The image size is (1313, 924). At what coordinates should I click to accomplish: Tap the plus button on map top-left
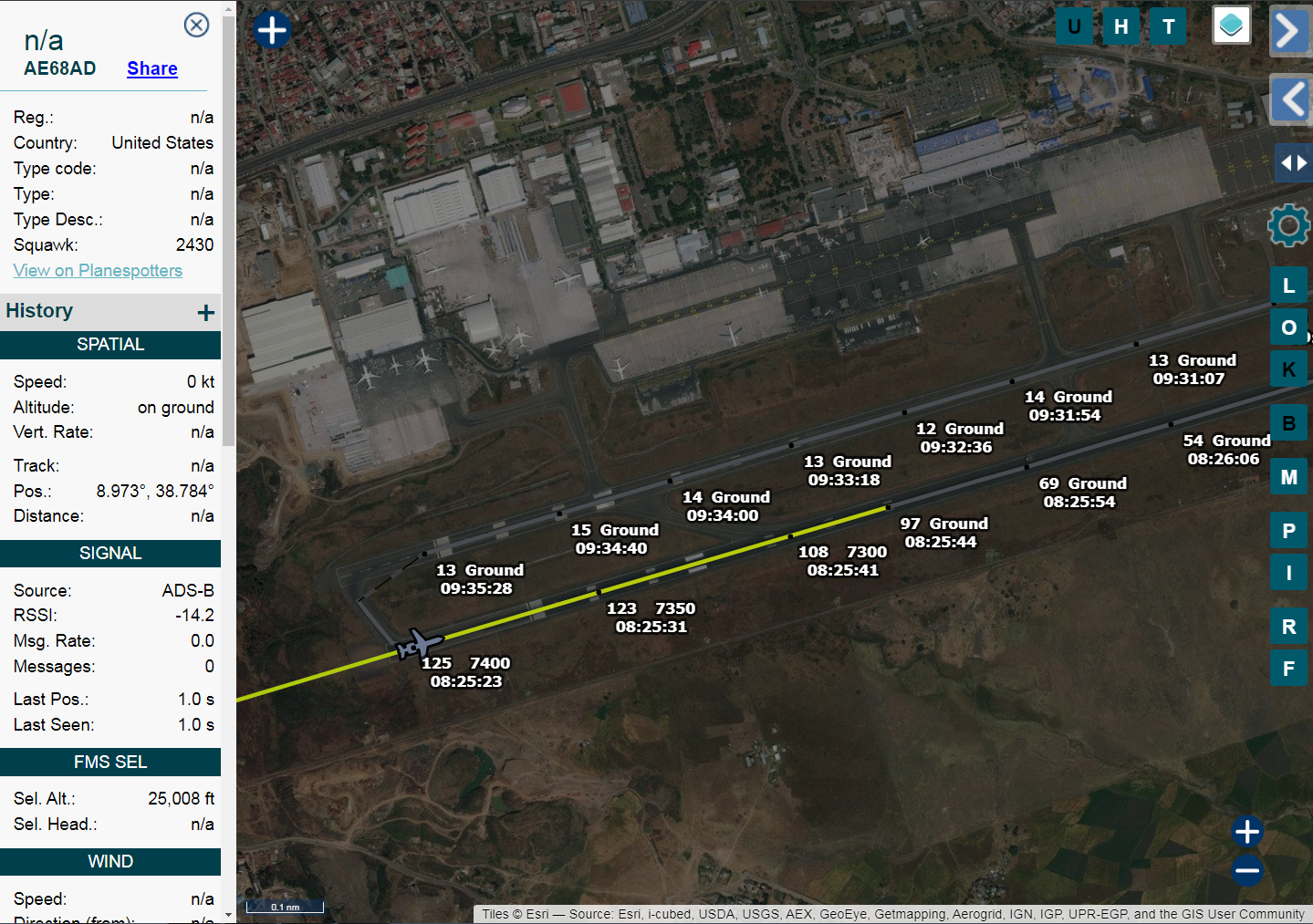[272, 30]
